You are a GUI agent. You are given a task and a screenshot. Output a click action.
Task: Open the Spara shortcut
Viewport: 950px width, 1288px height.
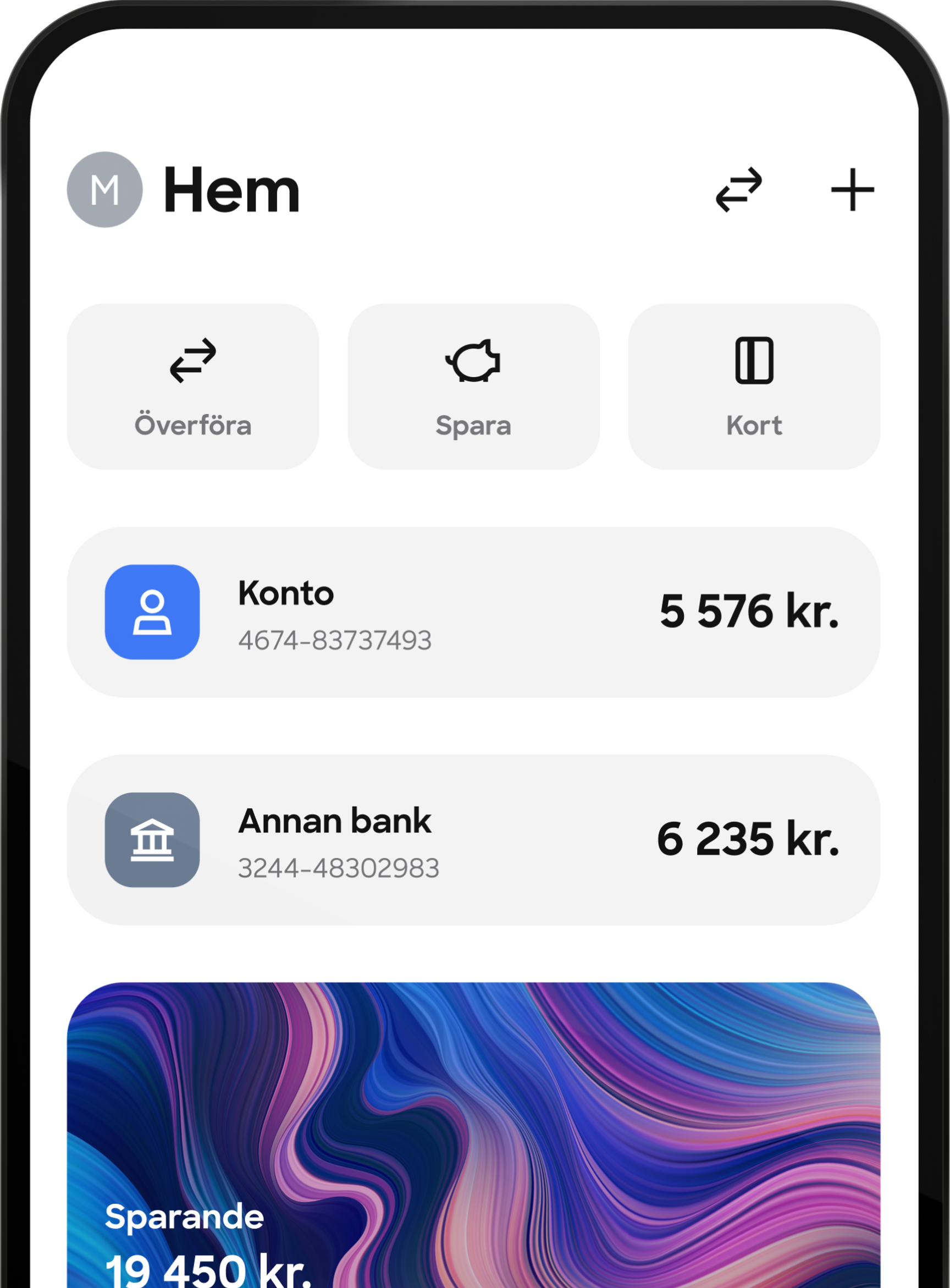[473, 387]
